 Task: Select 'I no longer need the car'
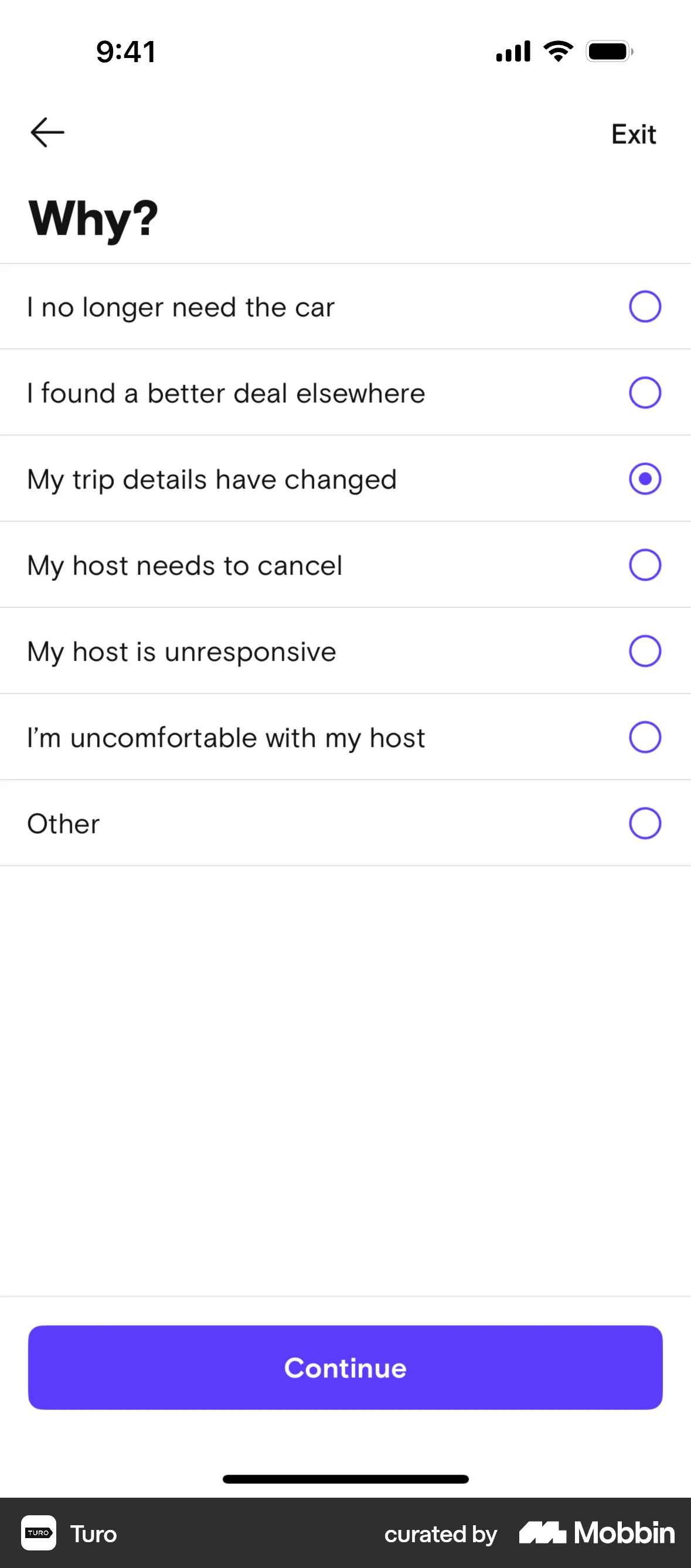[x=645, y=306]
